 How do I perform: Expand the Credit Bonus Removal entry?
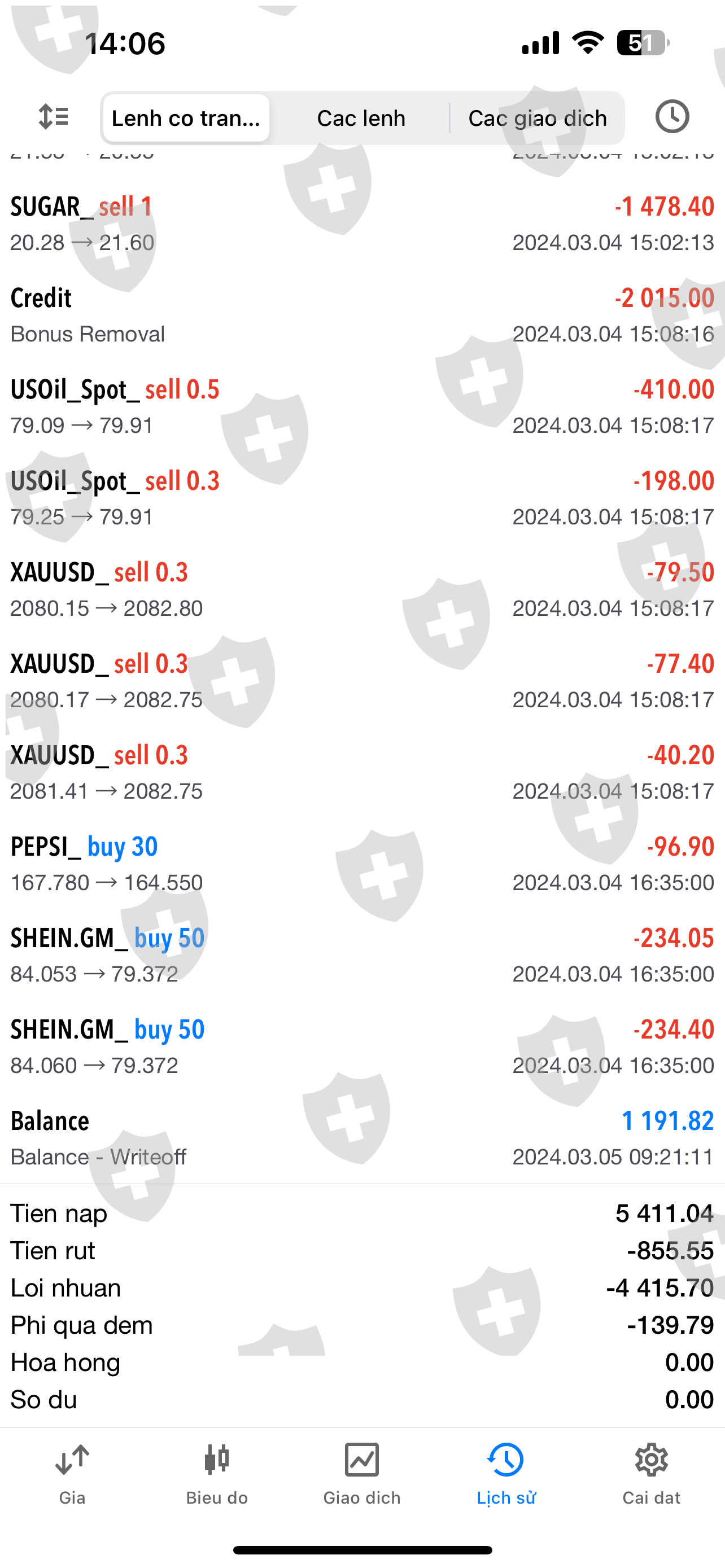point(362,316)
